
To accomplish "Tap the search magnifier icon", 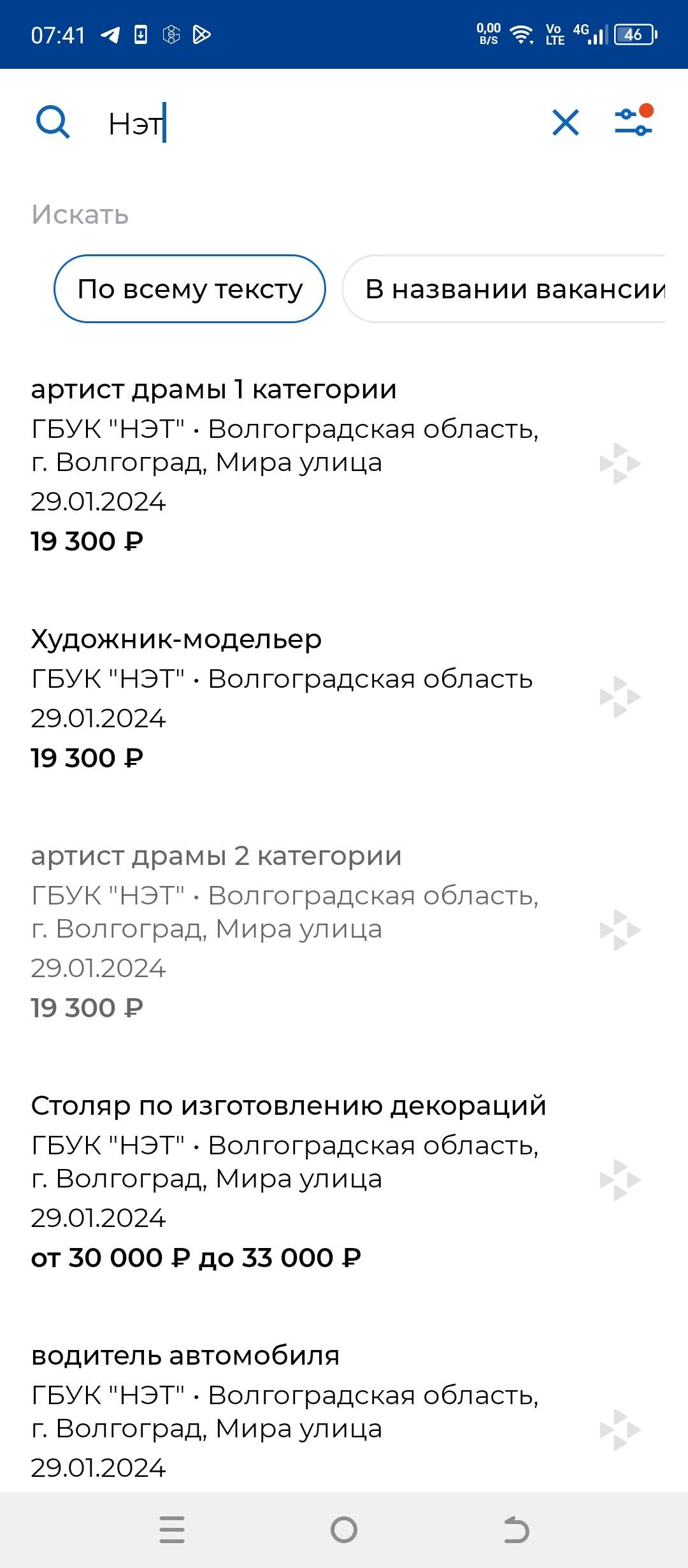I will pos(53,122).
